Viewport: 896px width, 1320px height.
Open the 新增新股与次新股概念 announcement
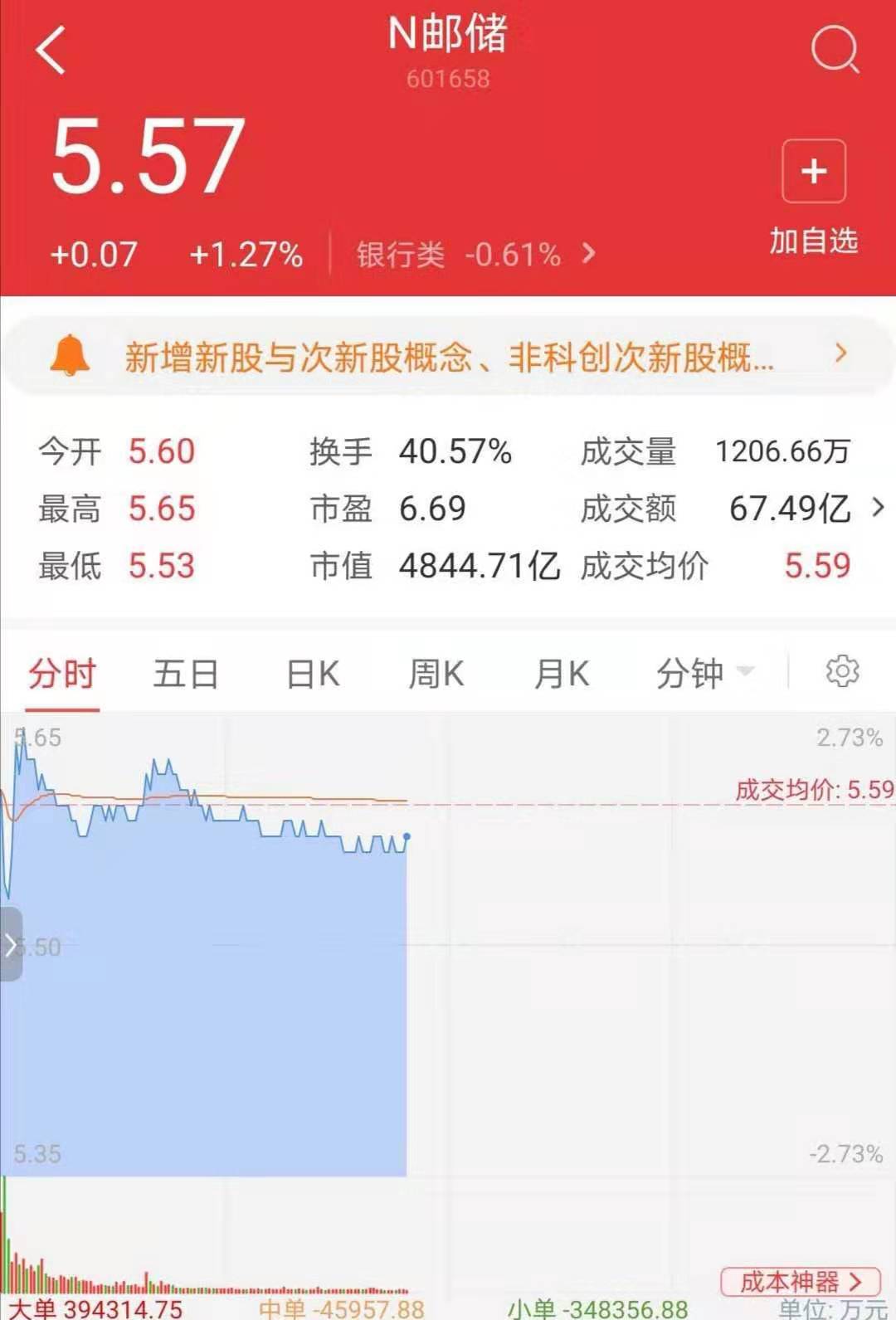(448, 355)
